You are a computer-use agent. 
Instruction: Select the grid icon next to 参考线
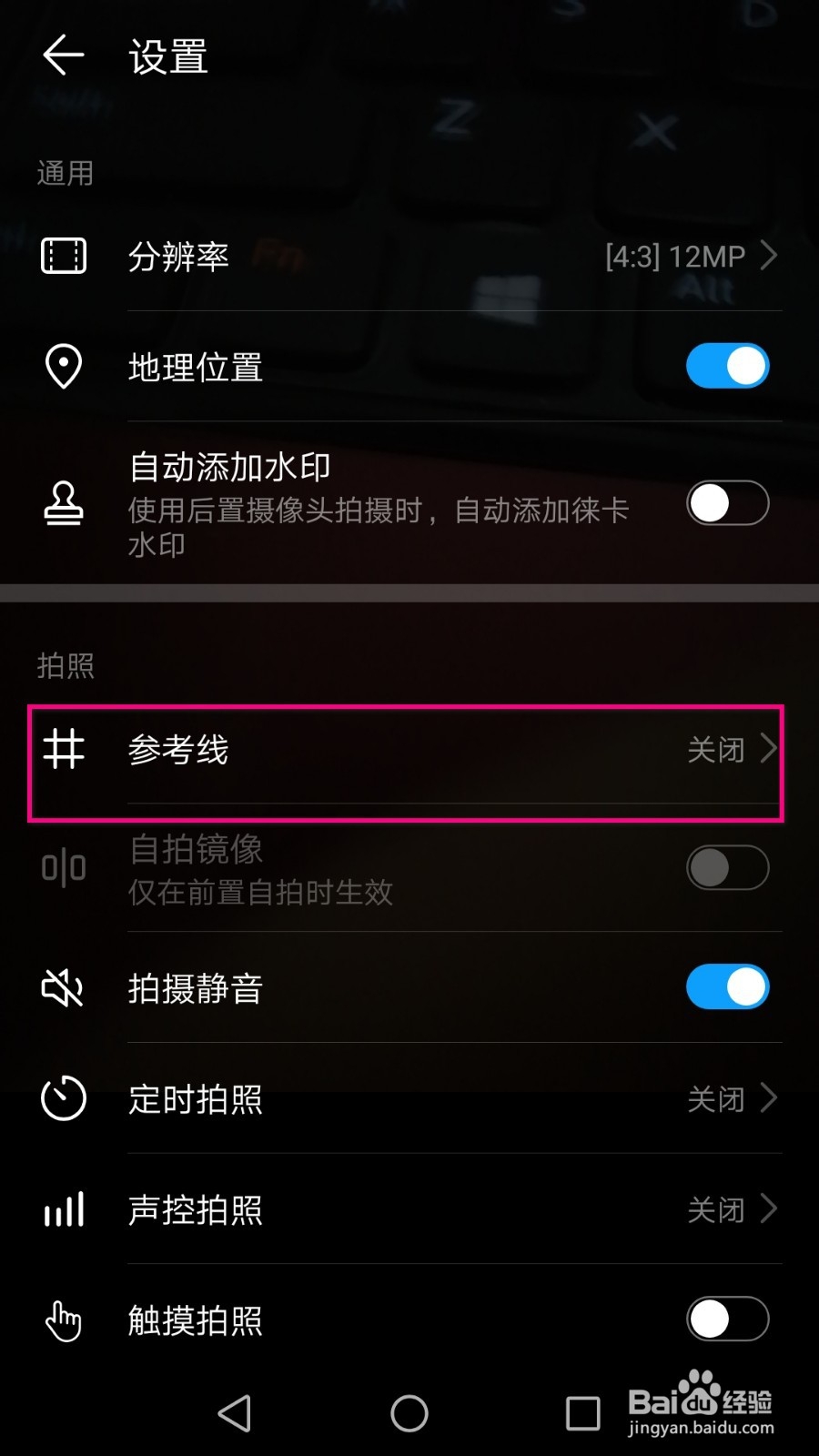64,751
